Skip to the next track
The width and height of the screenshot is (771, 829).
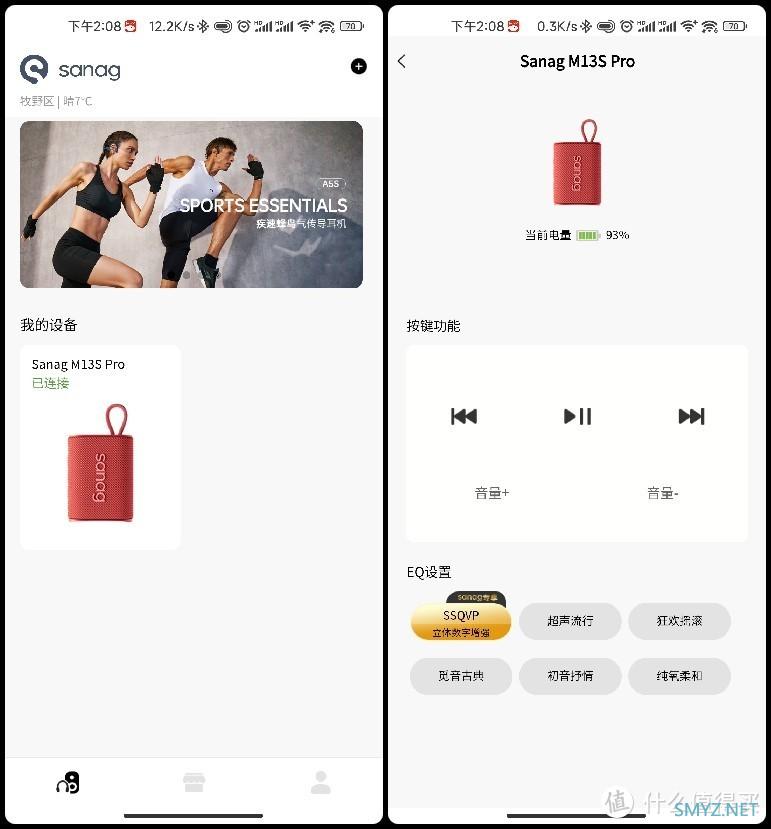pyautogui.click(x=691, y=416)
